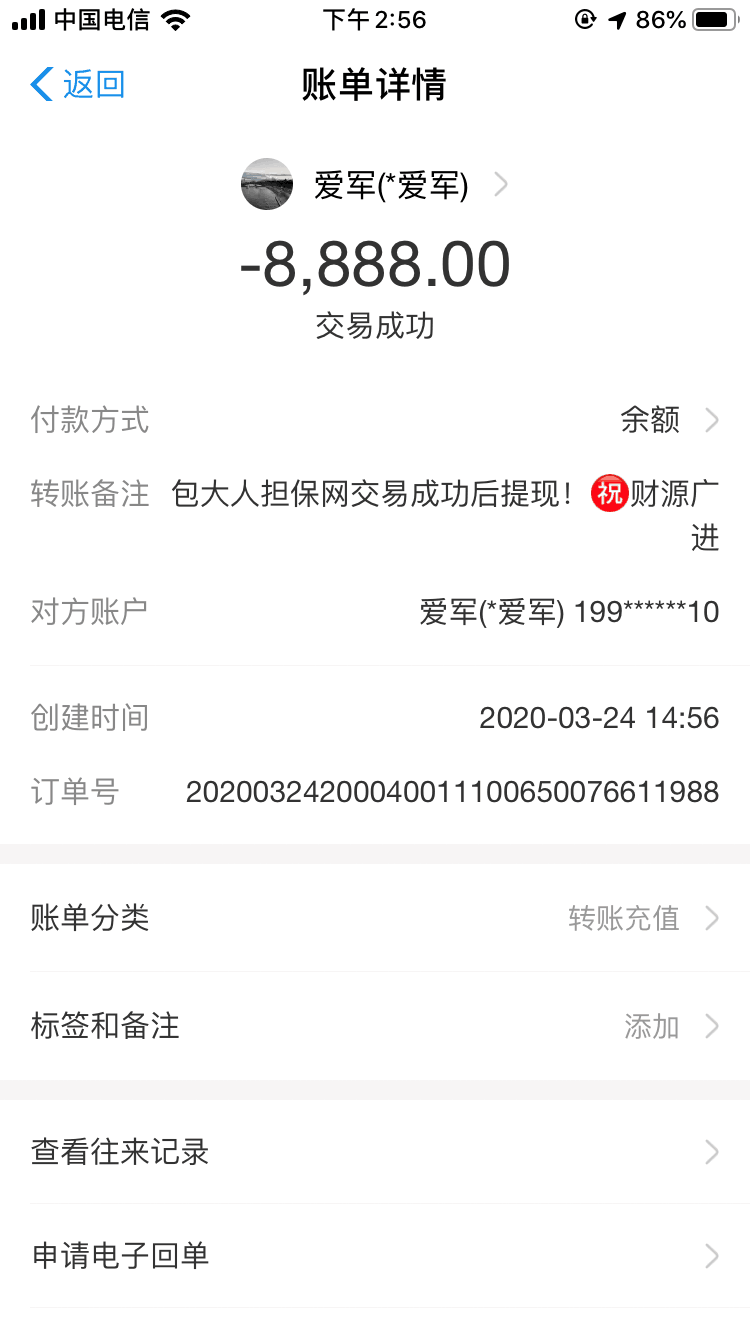Select the long order number text
Viewport: 750px width, 1334px height.
[x=453, y=791]
